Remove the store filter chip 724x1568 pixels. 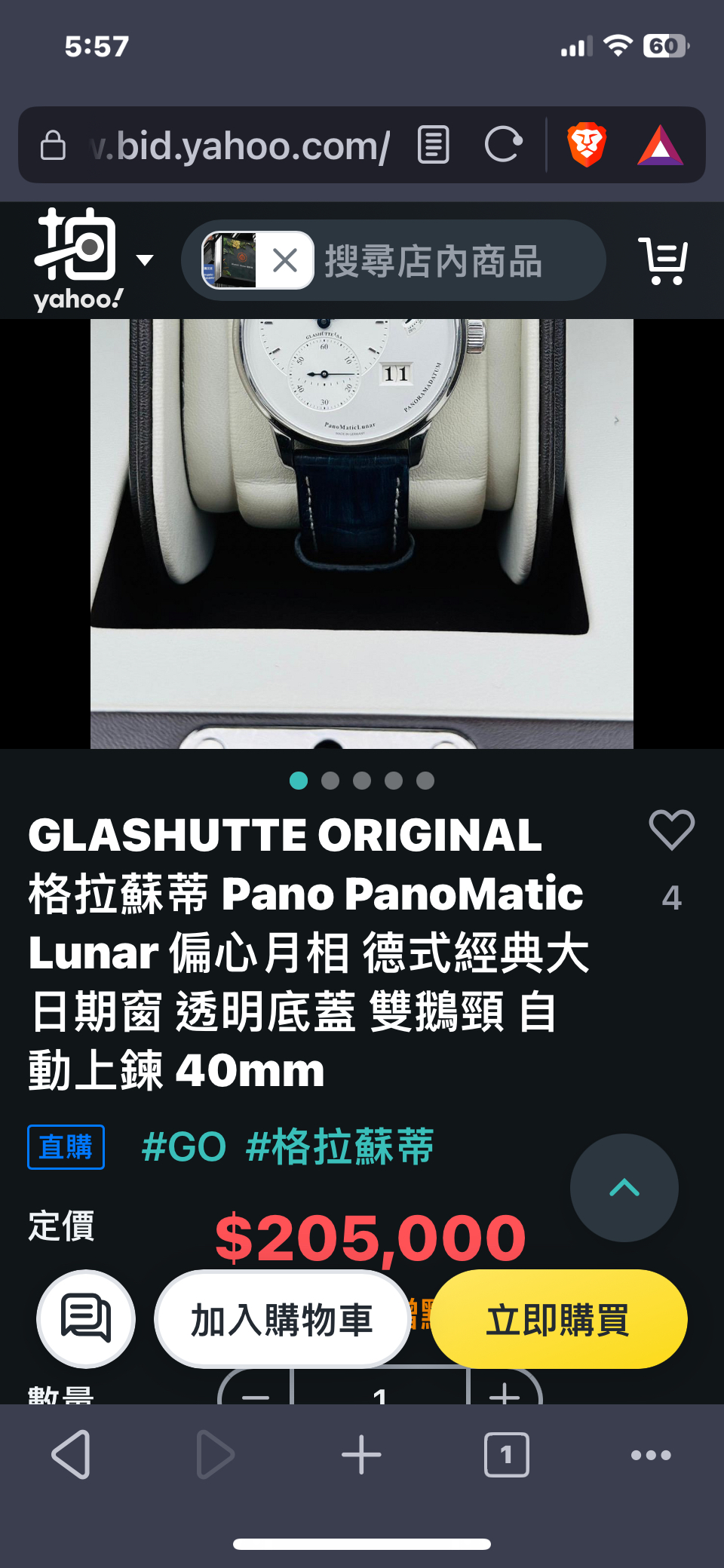coord(285,261)
